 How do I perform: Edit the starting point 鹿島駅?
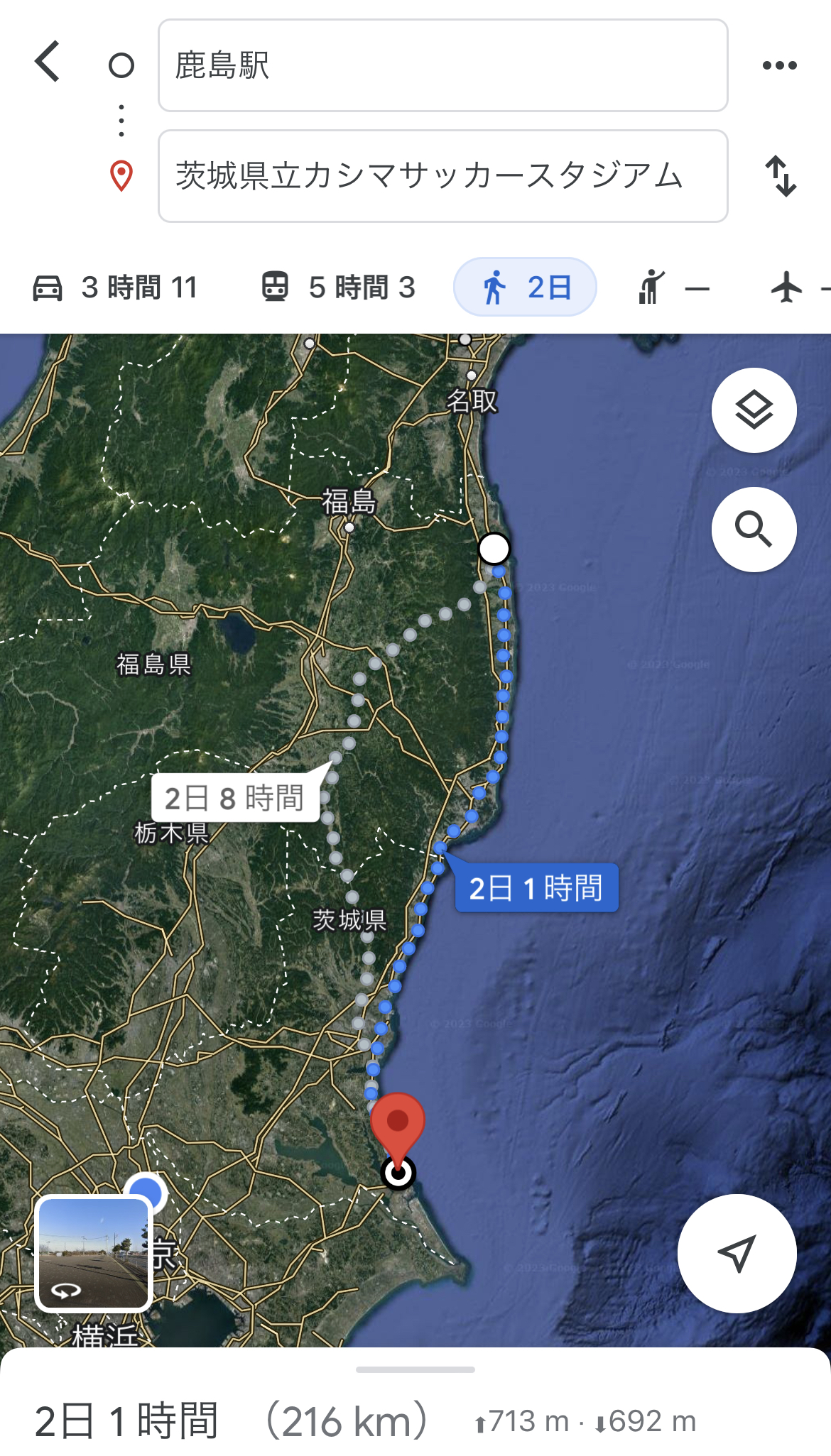pos(442,65)
